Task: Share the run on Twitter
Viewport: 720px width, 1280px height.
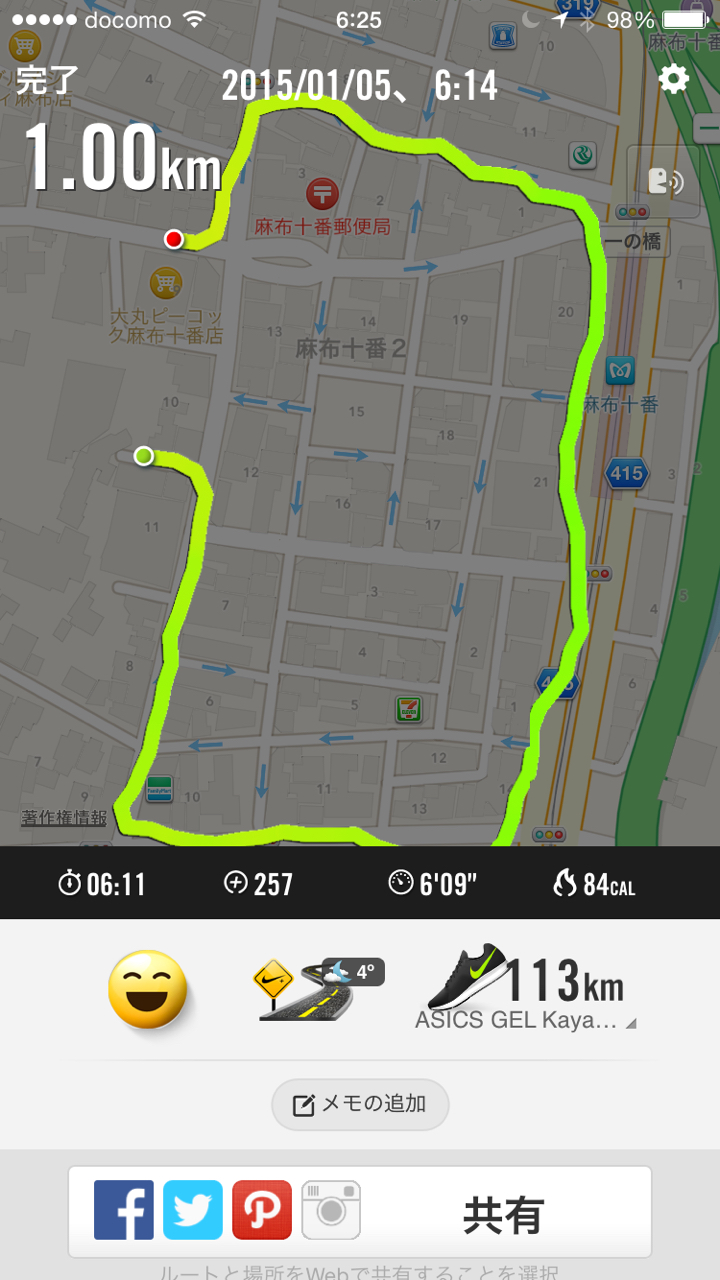Action: pos(193,1210)
